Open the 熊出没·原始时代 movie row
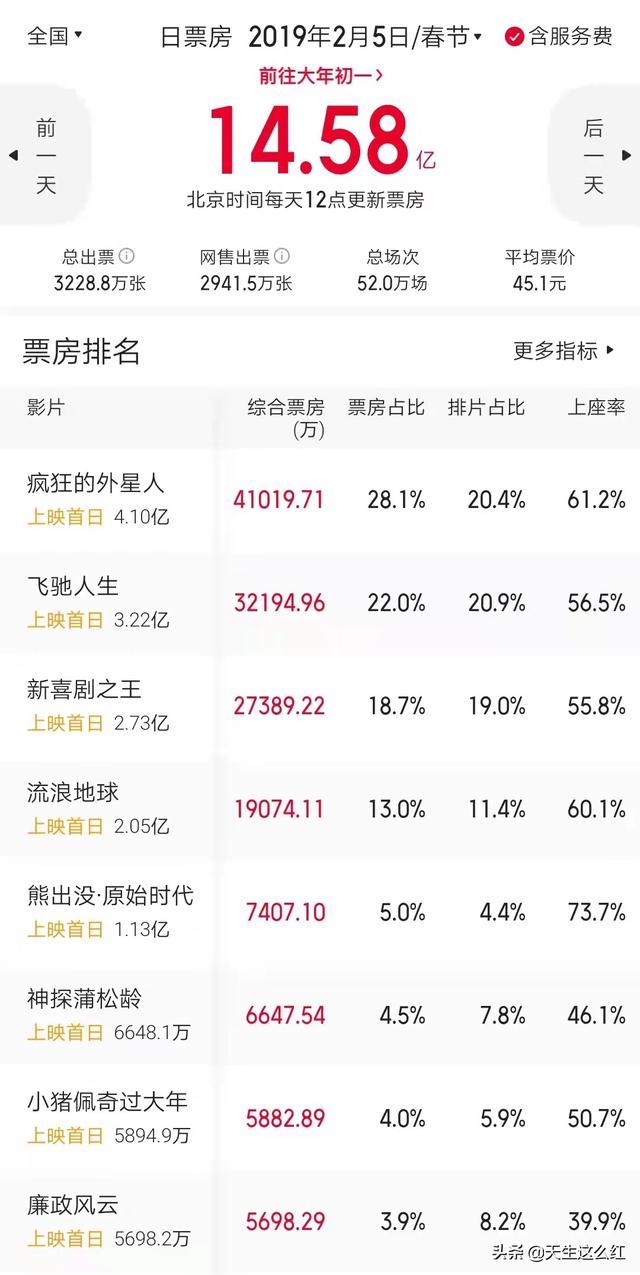The image size is (640, 1275). click(x=320, y=912)
